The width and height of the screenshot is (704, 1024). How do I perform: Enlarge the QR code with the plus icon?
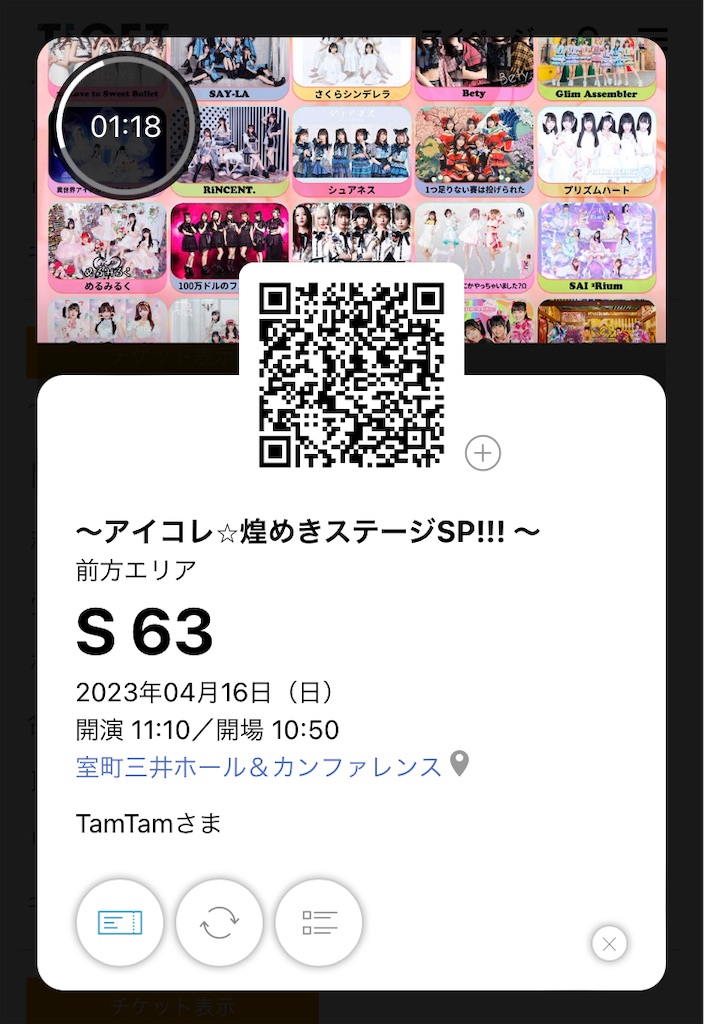(x=483, y=454)
